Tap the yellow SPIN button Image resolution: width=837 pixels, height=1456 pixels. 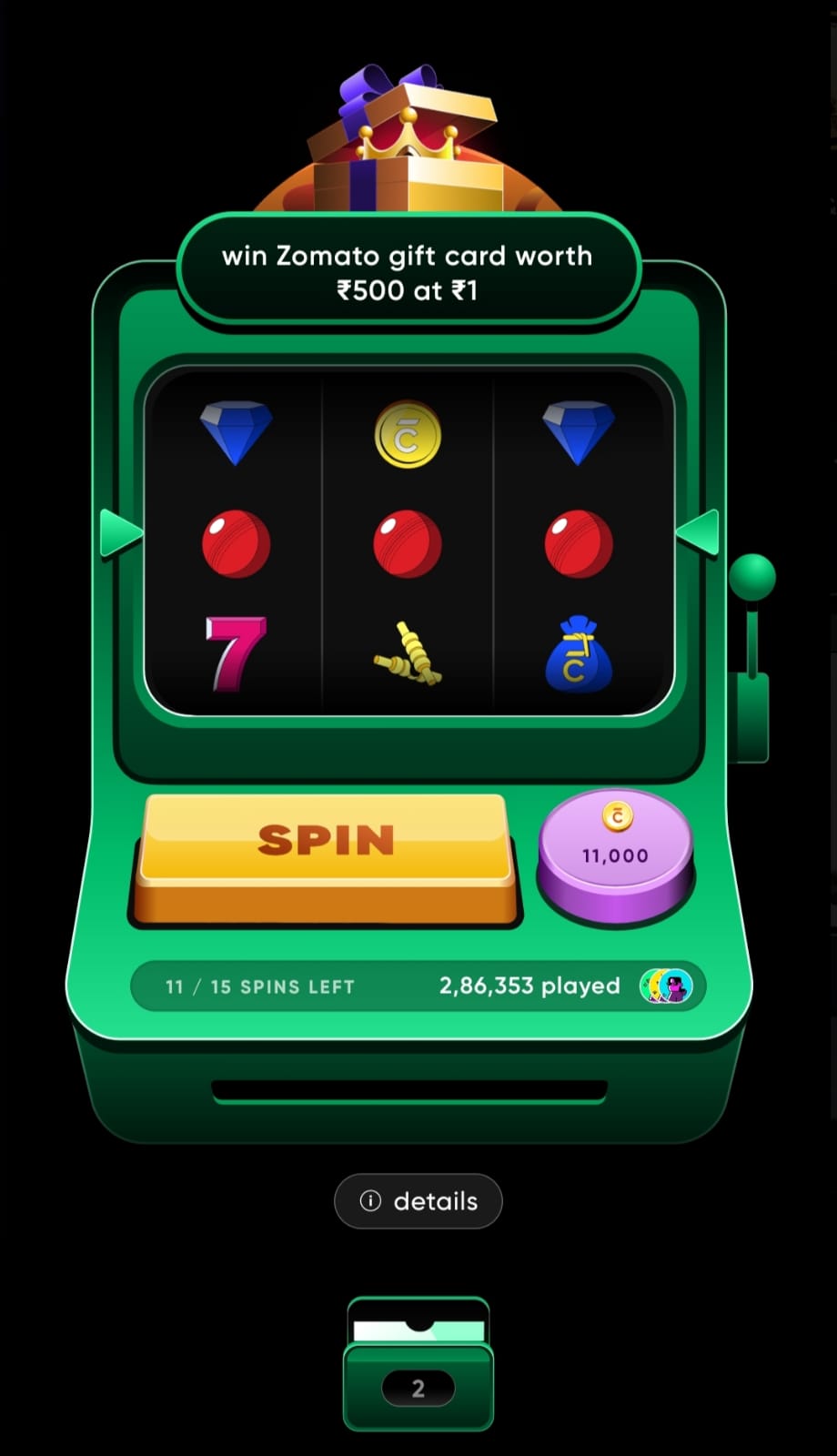[325, 842]
